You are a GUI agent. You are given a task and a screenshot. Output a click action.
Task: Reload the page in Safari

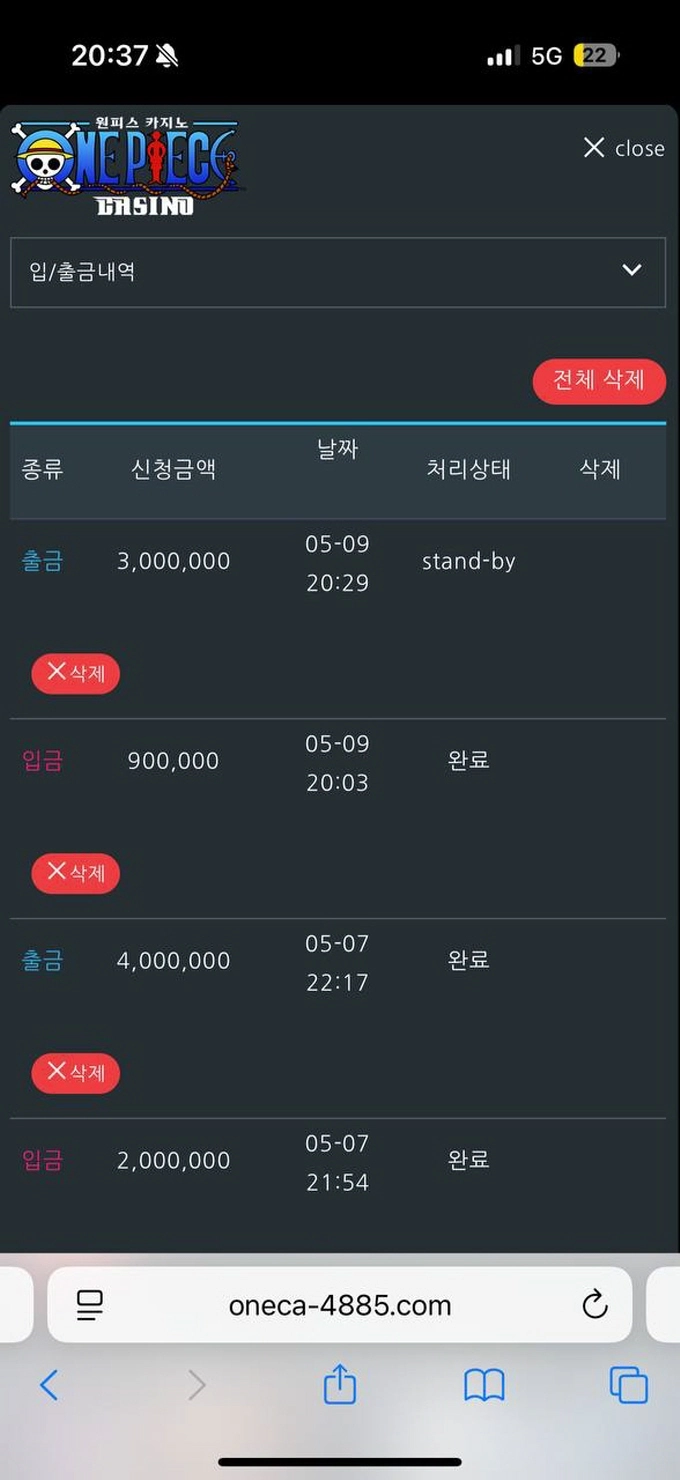(x=594, y=1305)
